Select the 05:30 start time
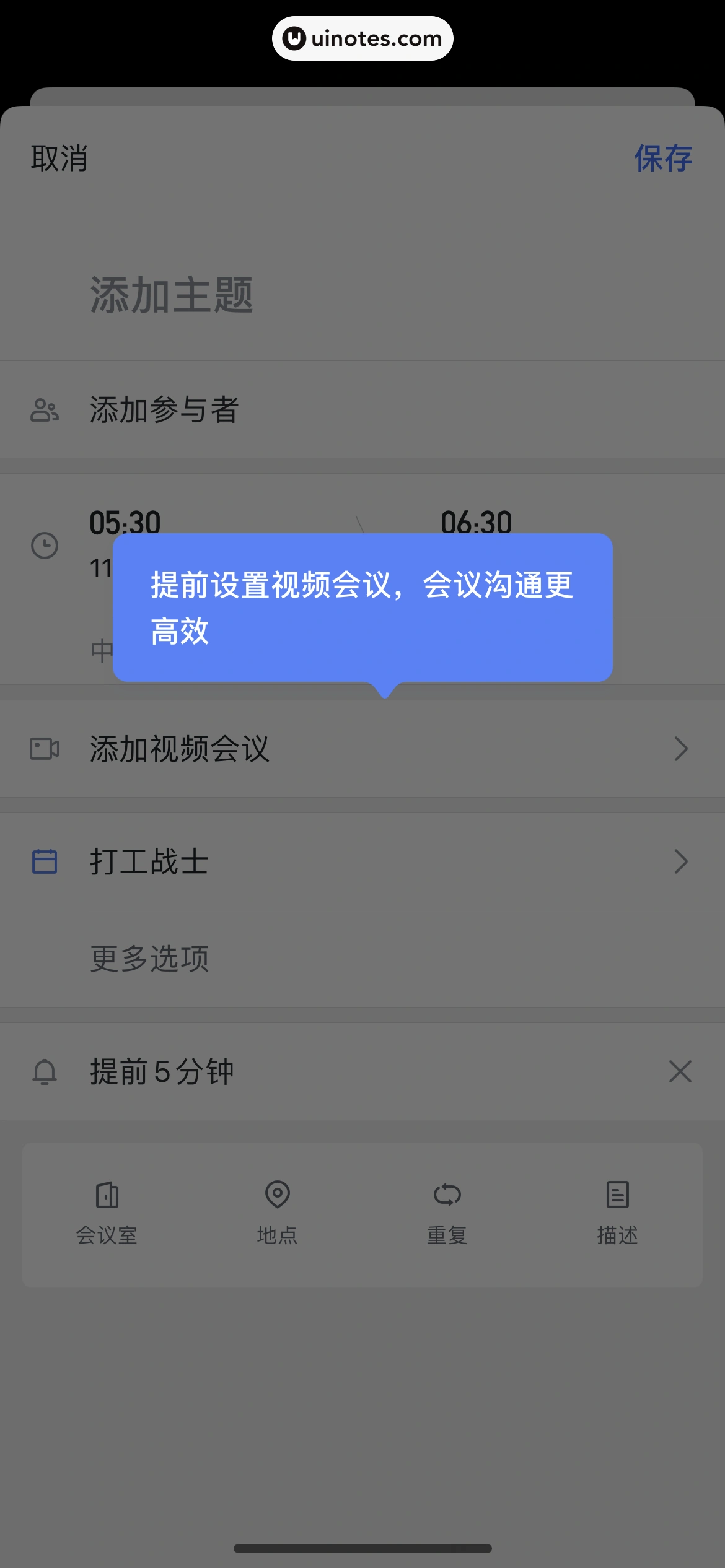Image resolution: width=725 pixels, height=1568 pixels. (x=124, y=522)
